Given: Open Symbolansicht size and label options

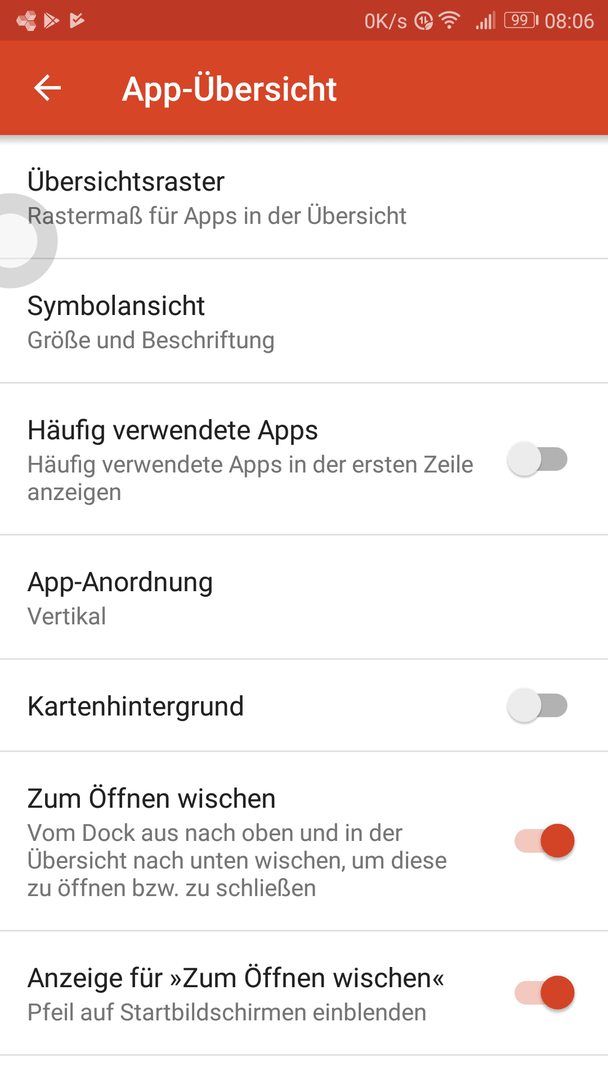Looking at the screenshot, I should (304, 321).
